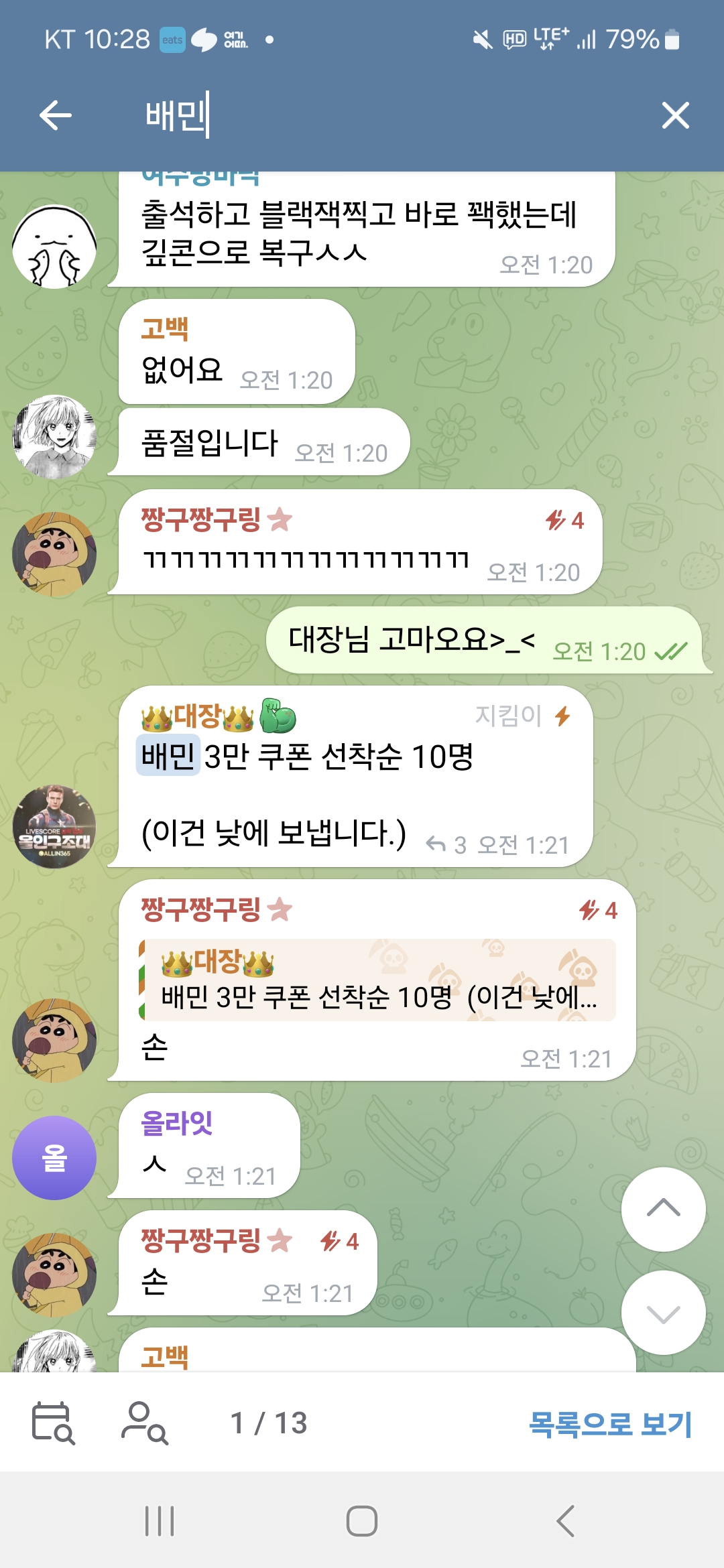Open 올라잇's purple profile avatar
The height and width of the screenshot is (1568, 724).
(x=54, y=1157)
